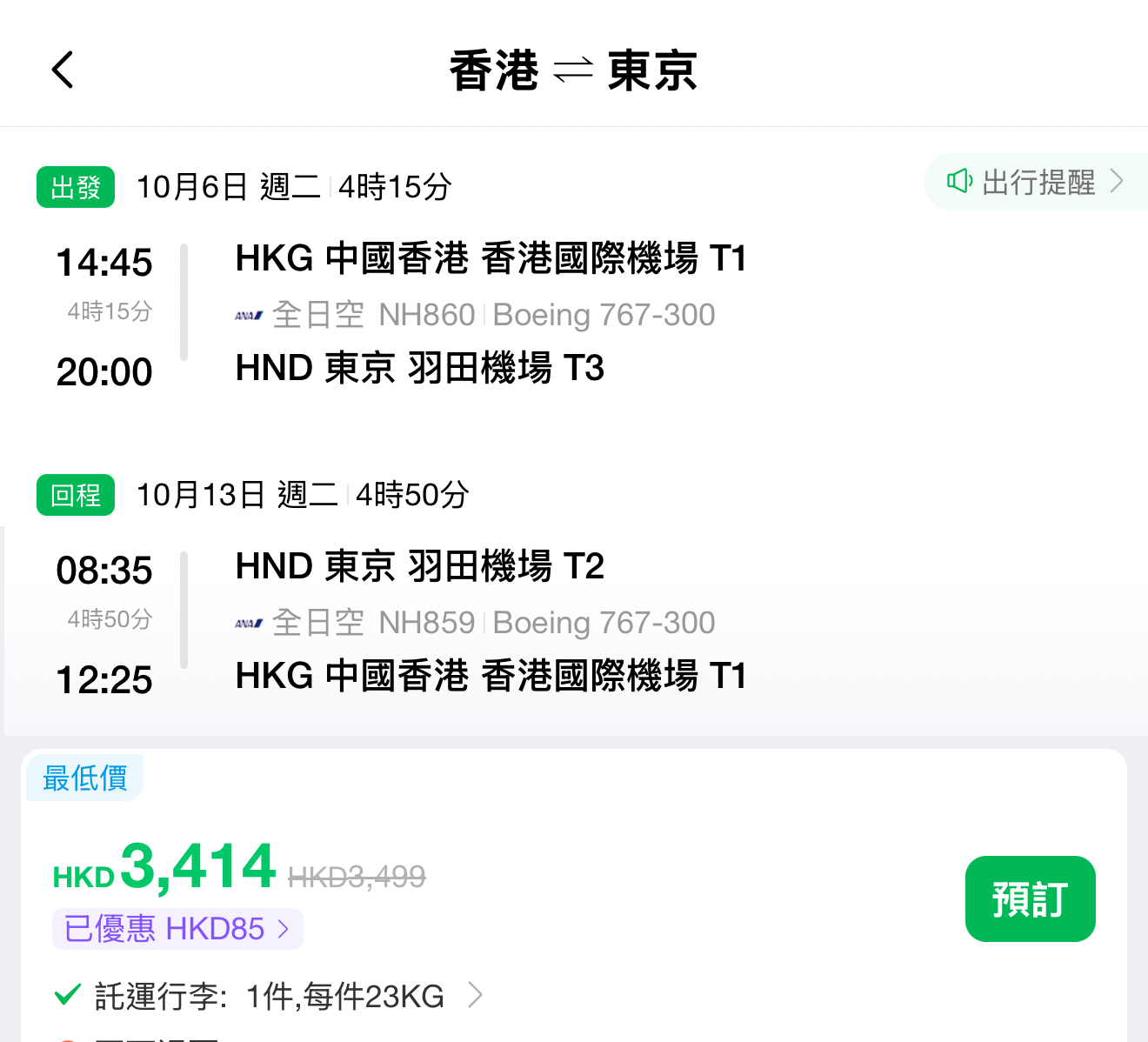Tap the 預訂 button for HKD 3,414
The height and width of the screenshot is (1042, 1148).
[x=1030, y=898]
